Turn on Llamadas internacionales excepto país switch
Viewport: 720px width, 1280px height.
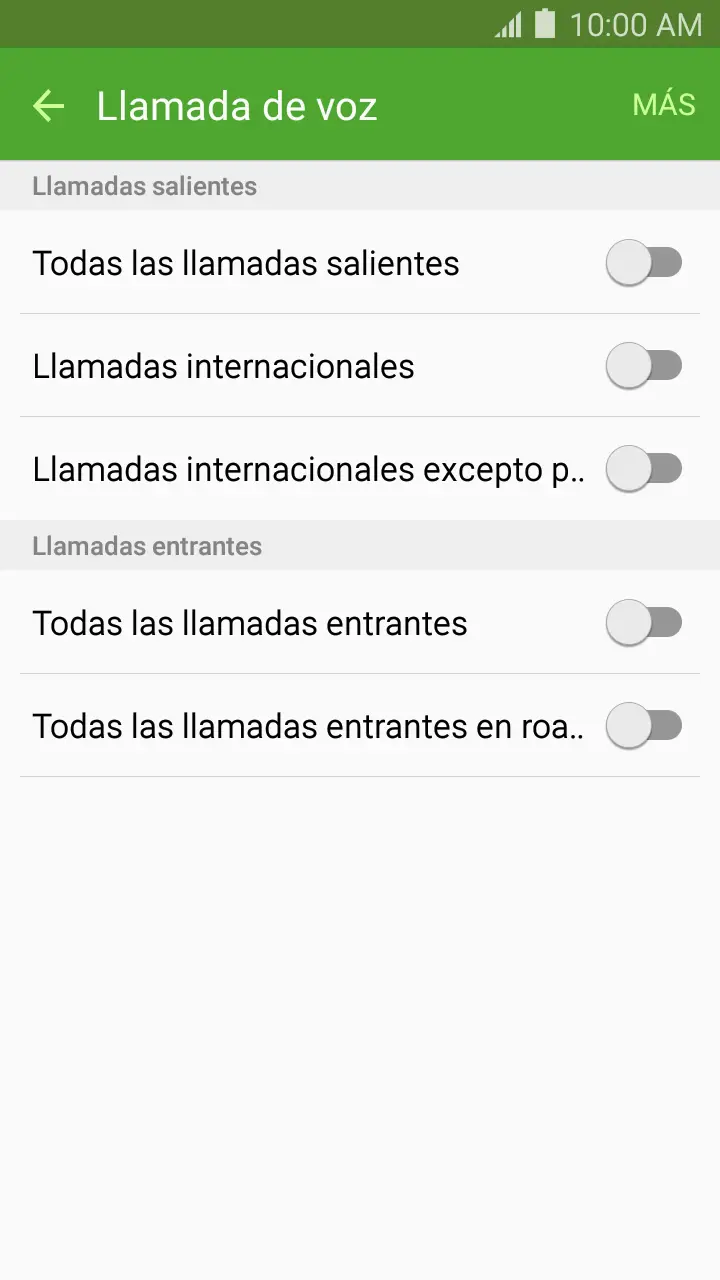point(644,469)
